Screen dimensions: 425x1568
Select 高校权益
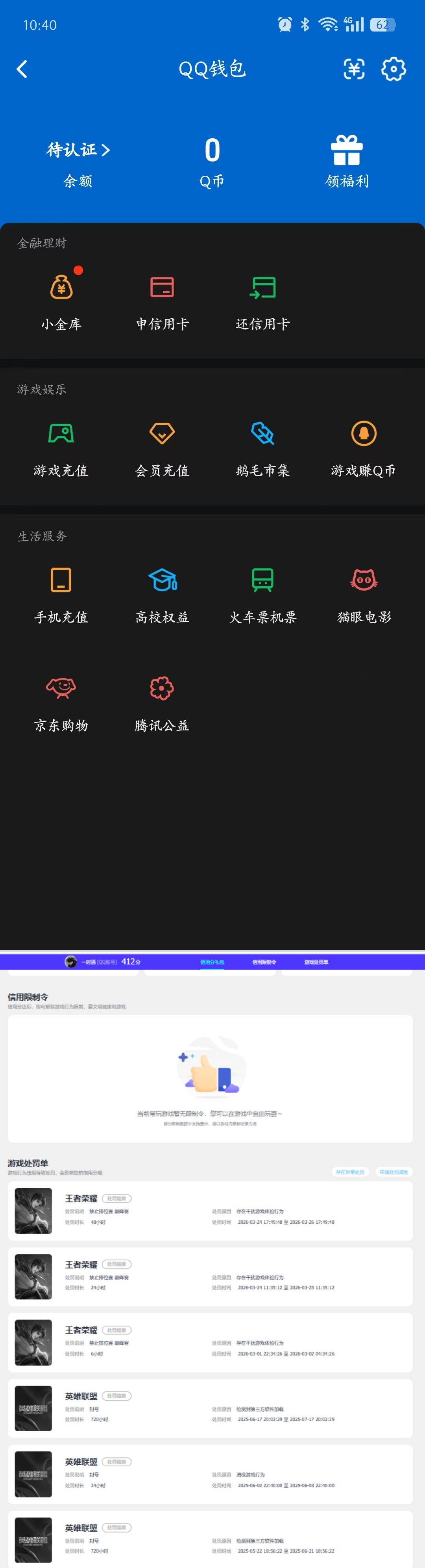(x=163, y=593)
